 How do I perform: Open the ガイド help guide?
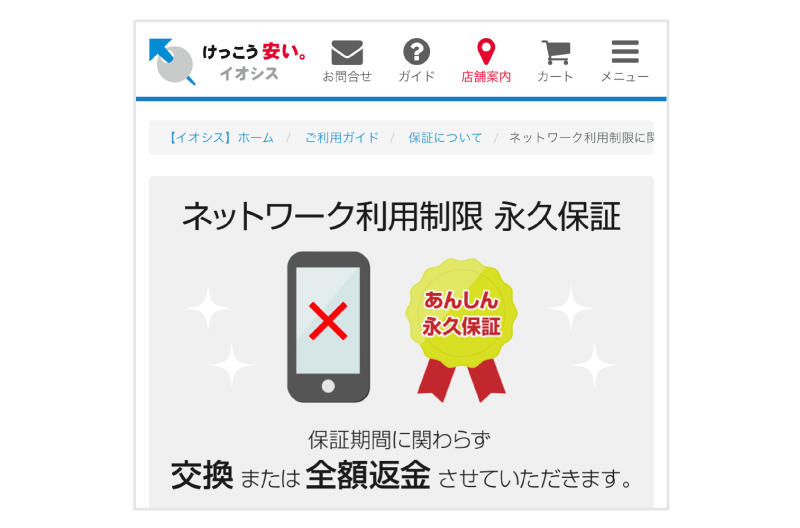[416, 60]
